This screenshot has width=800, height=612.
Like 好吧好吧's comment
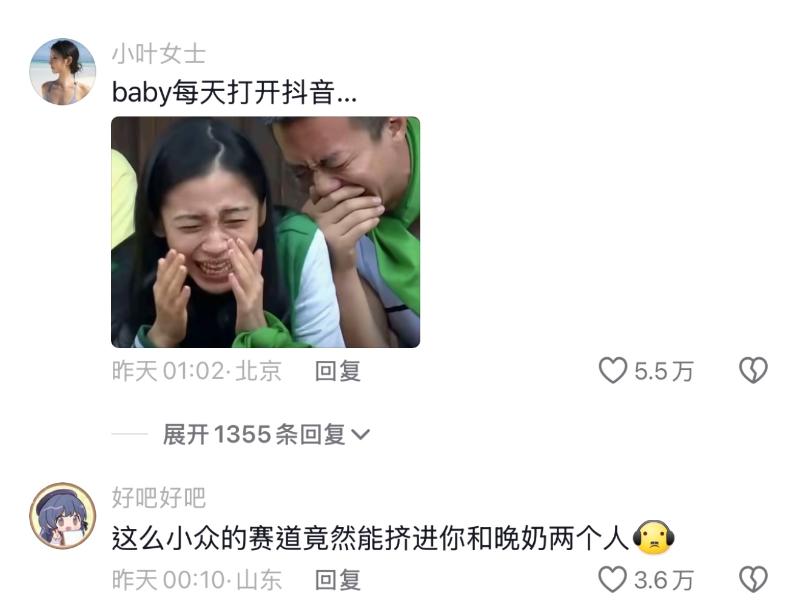pos(612,579)
